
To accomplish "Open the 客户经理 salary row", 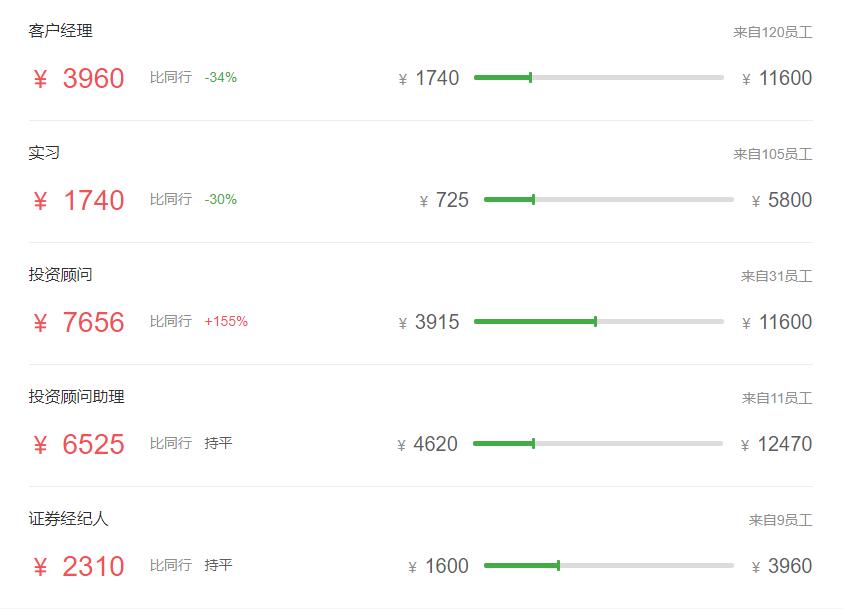I will pos(60,31).
